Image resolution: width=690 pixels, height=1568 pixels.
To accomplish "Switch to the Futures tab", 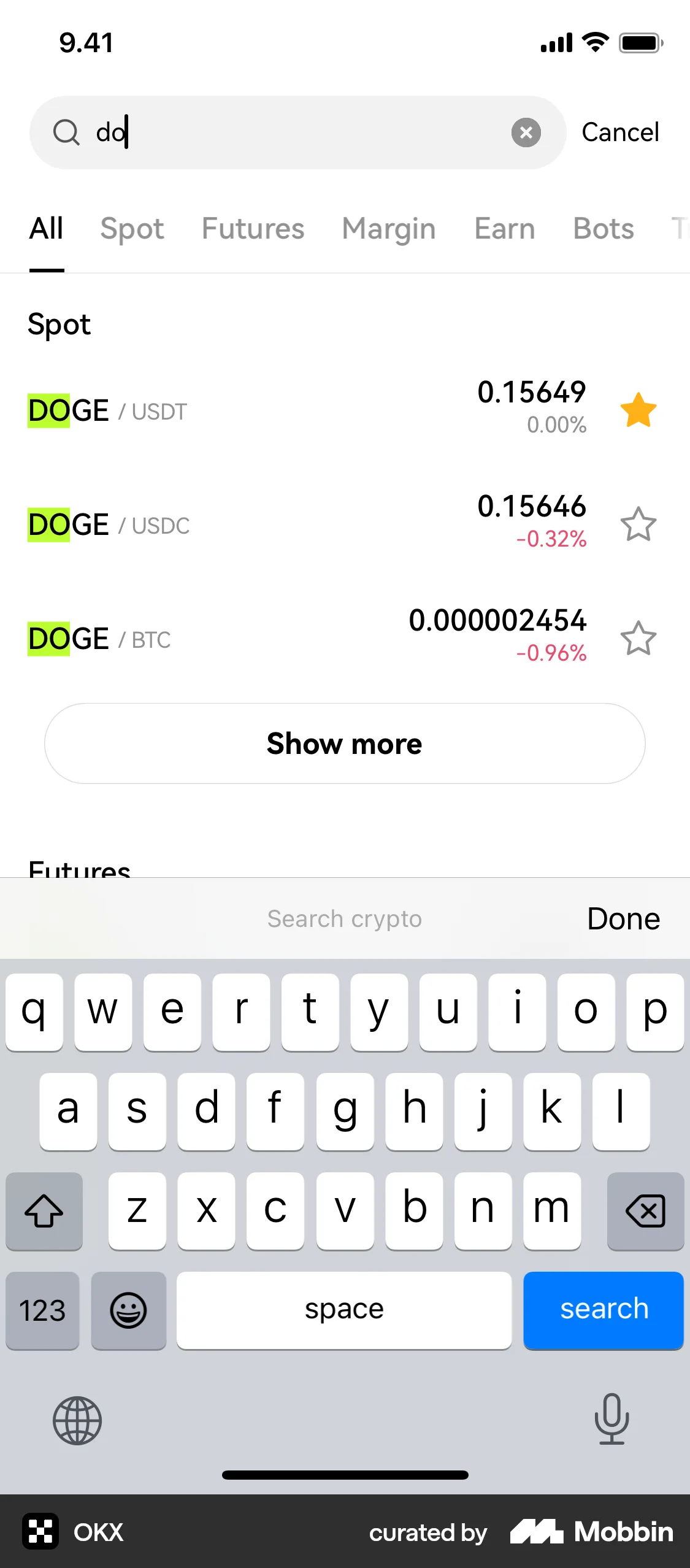I will pyautogui.click(x=252, y=229).
